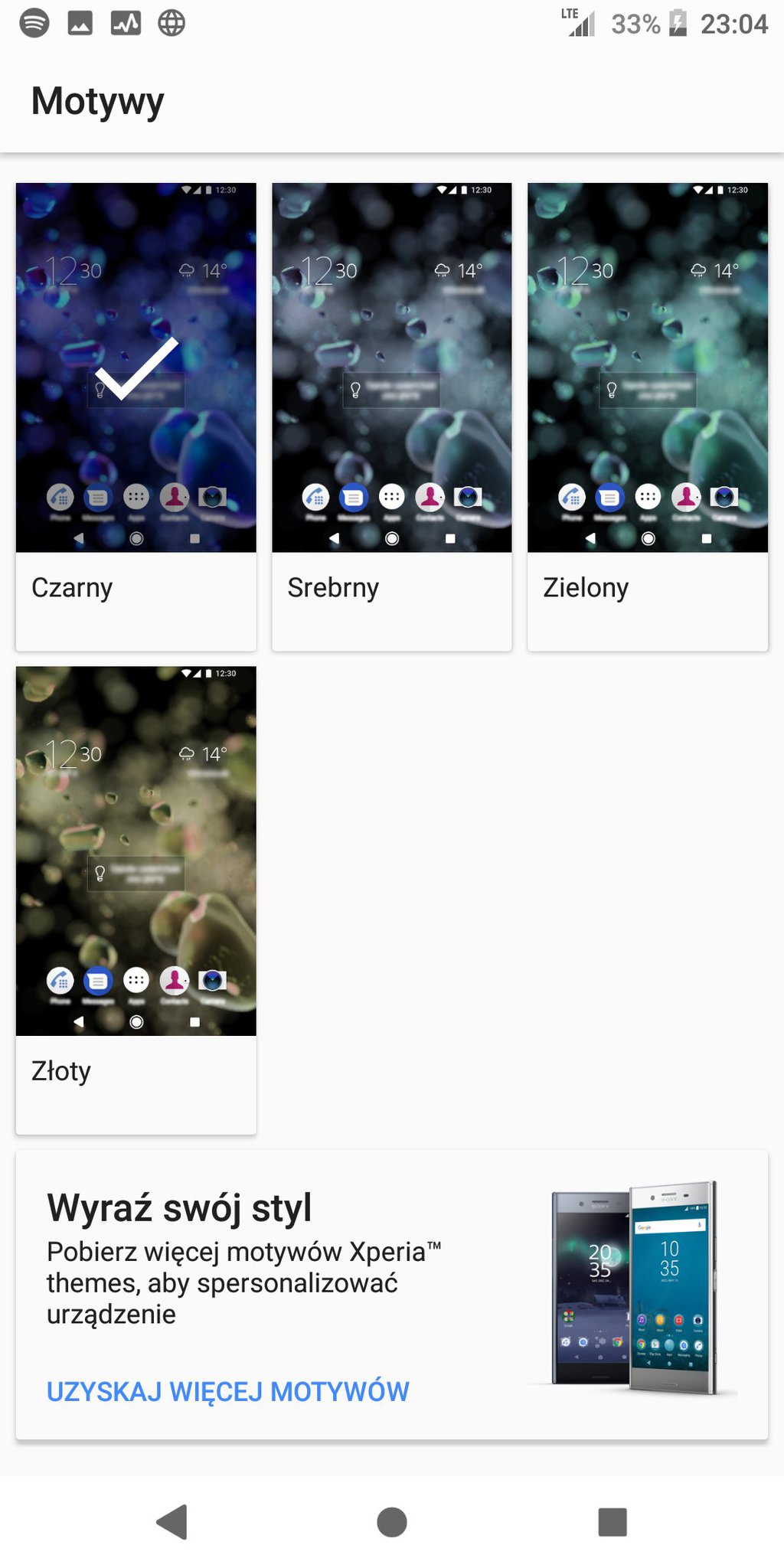This screenshot has width=784, height=1568.
Task: Apply the Złoty theme
Action: click(x=136, y=900)
